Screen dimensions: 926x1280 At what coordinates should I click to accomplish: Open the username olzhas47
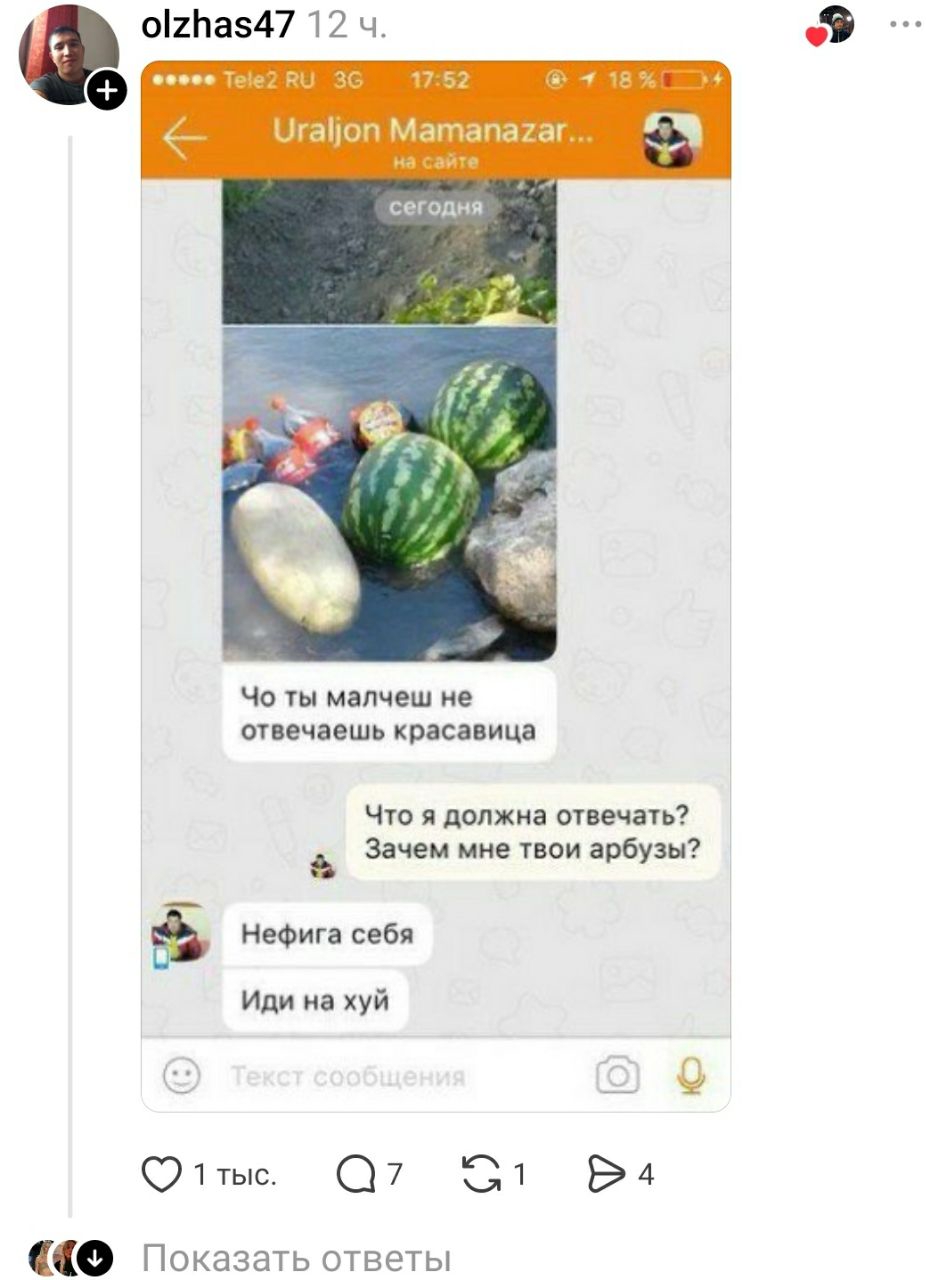pos(218,24)
